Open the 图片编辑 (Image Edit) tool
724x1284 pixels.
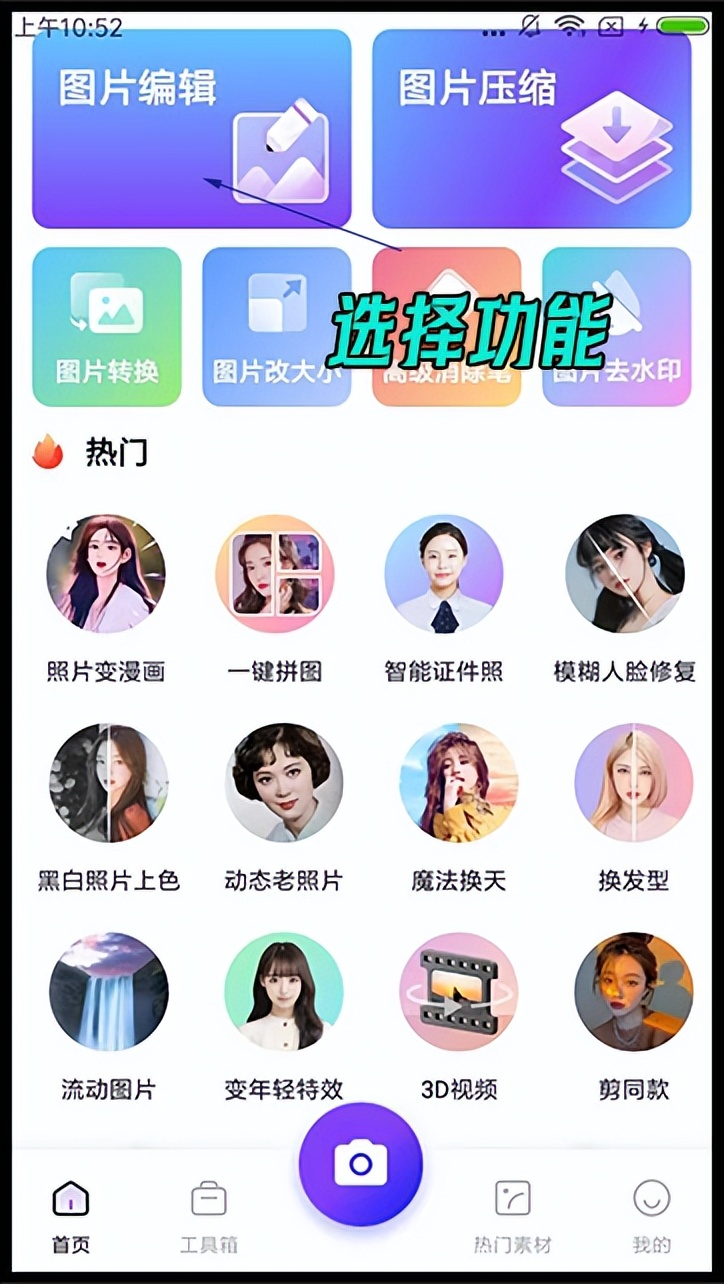point(190,130)
